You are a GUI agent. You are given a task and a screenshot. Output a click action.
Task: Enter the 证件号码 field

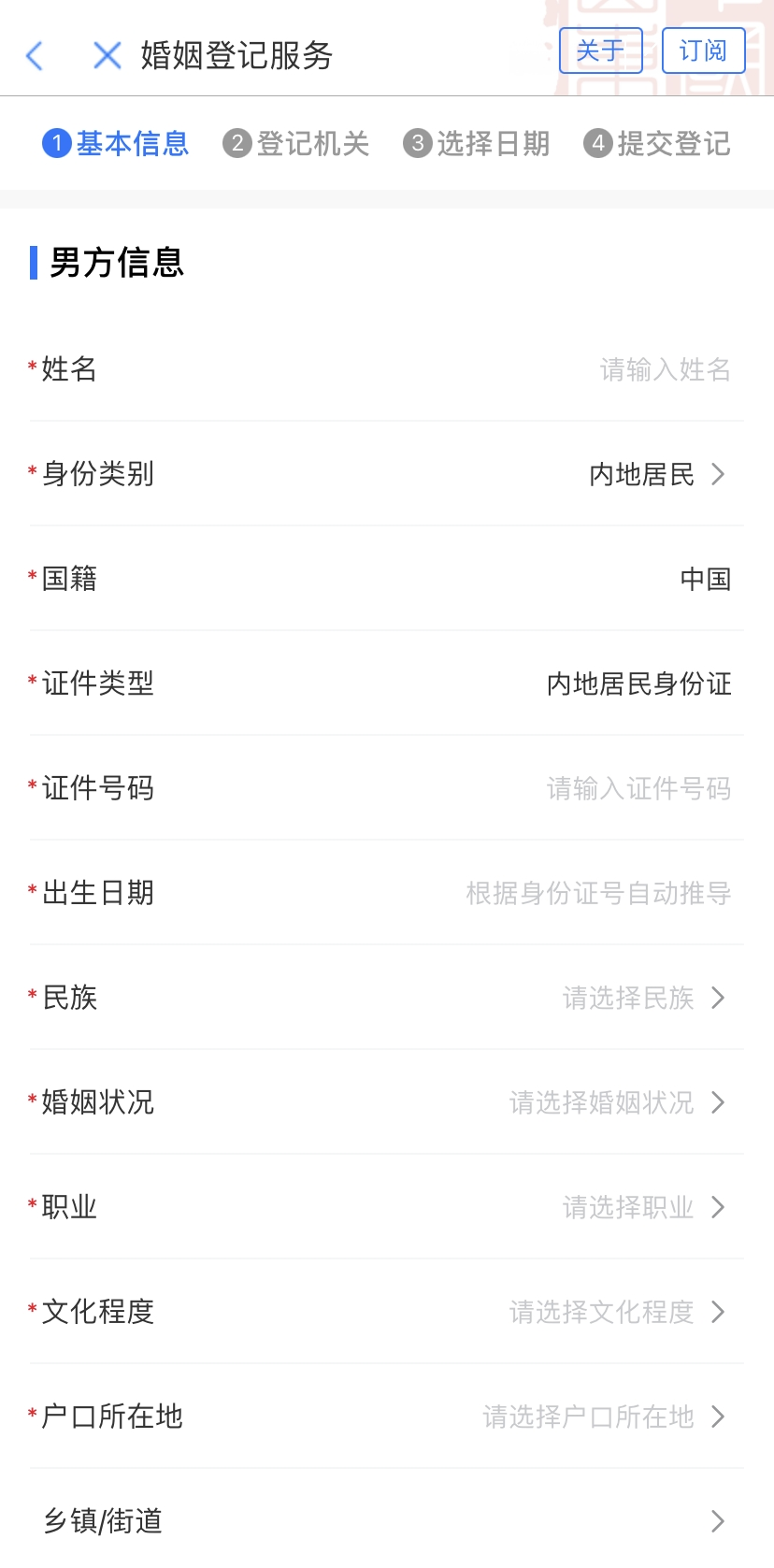coord(638,789)
